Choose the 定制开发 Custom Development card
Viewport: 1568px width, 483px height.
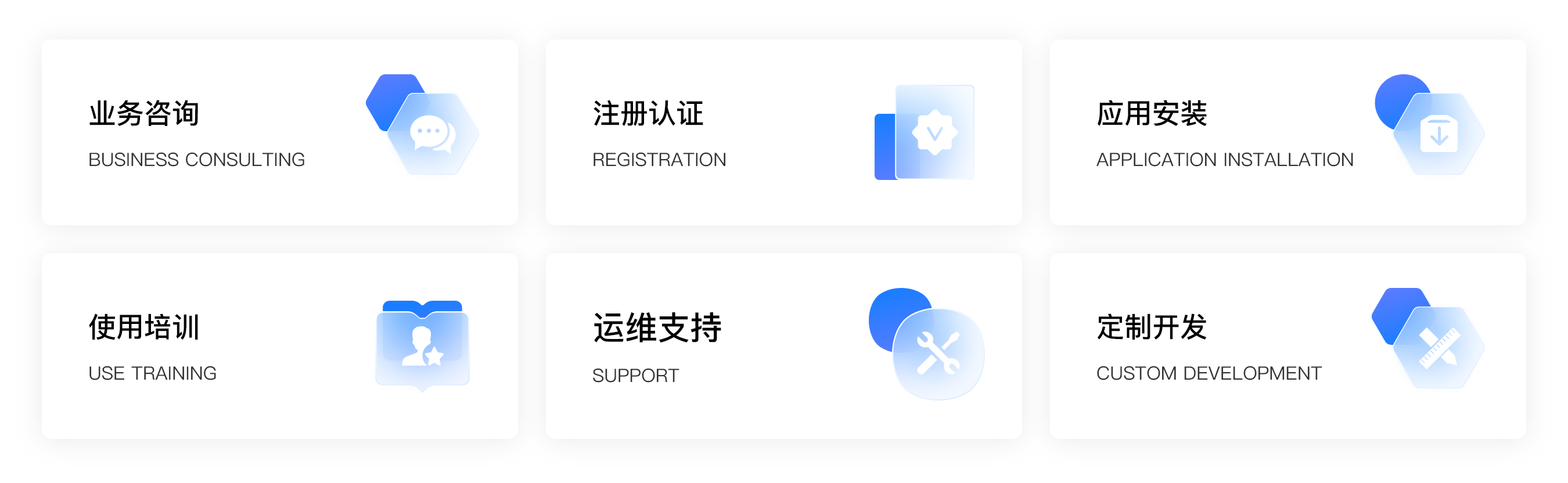click(1288, 345)
